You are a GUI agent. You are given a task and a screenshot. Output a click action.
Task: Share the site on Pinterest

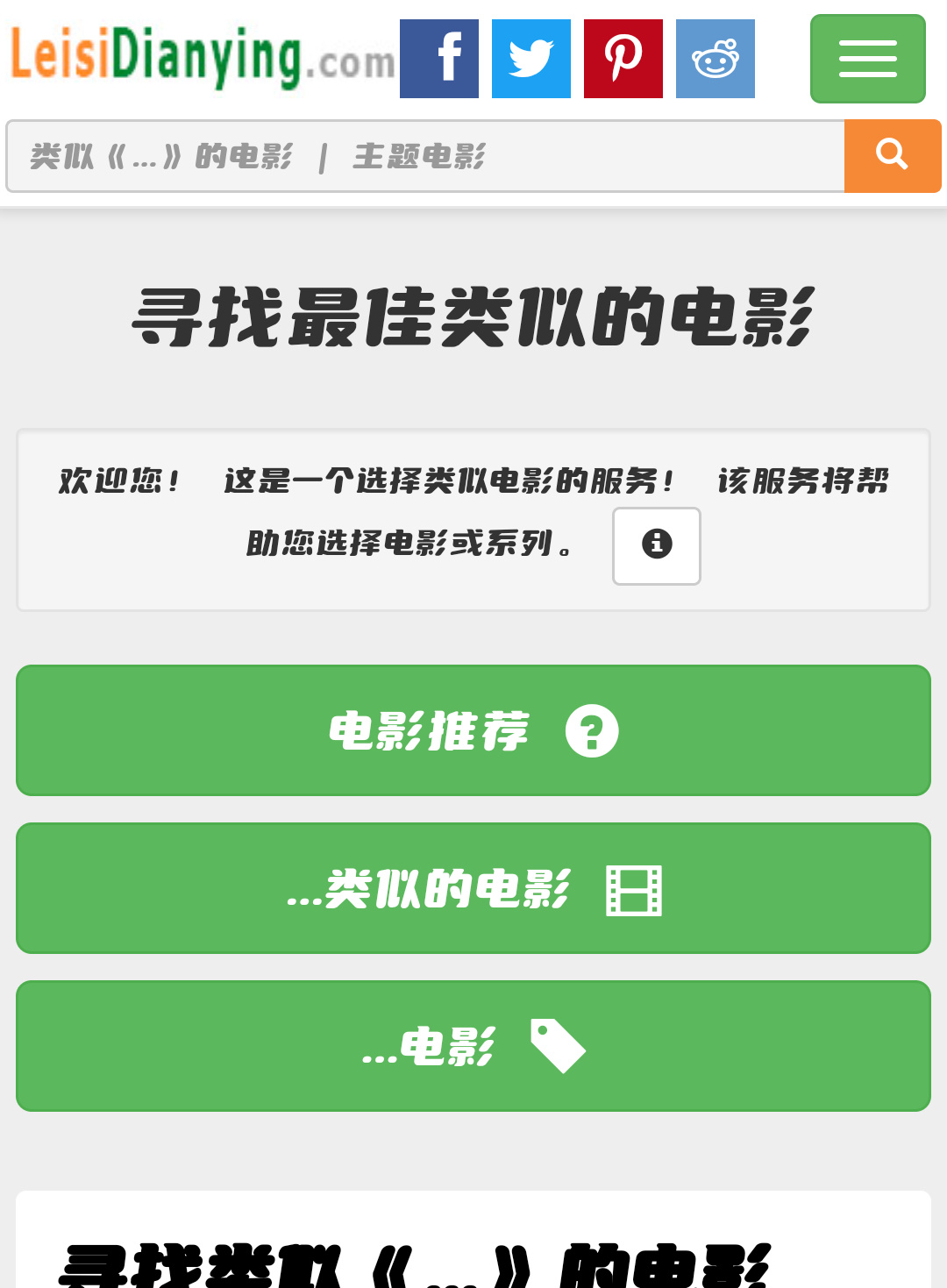(623, 59)
